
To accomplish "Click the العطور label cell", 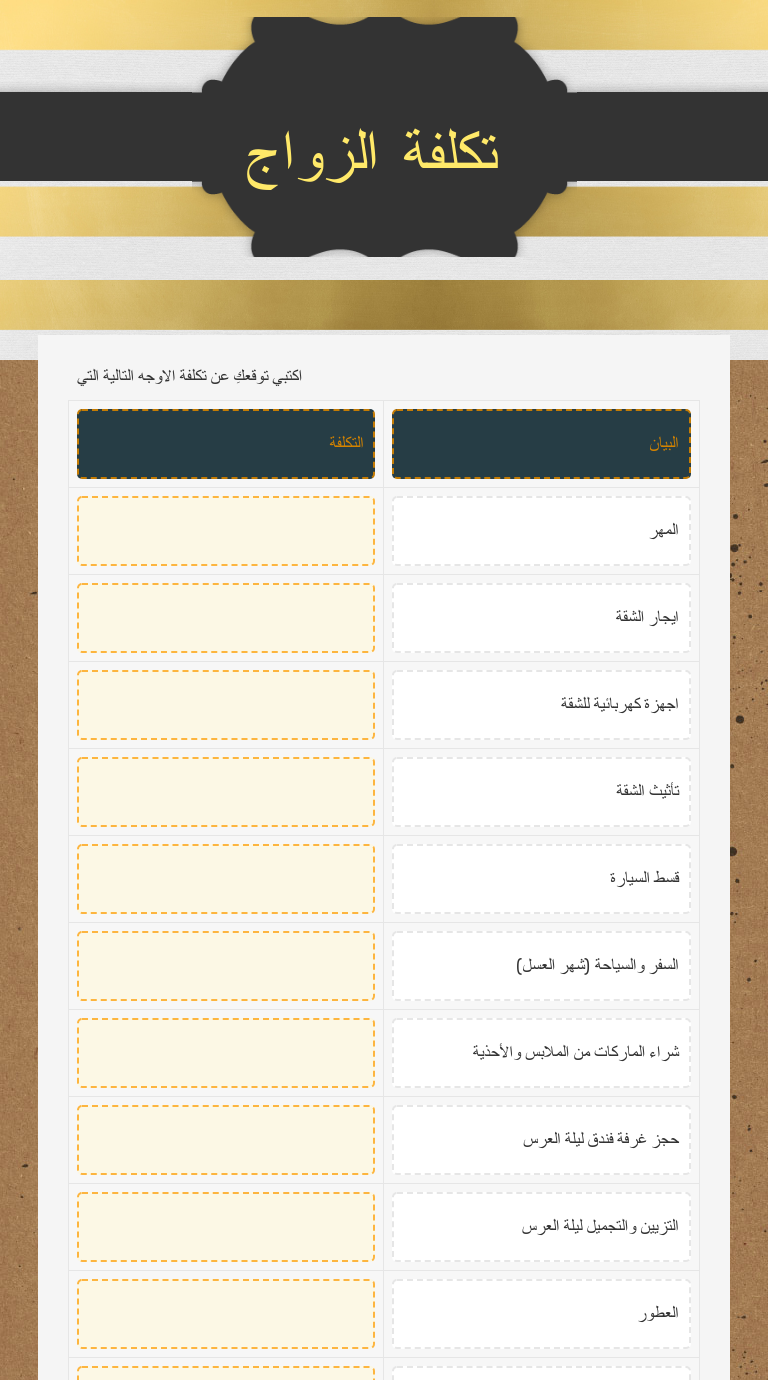I will coord(541,1313).
